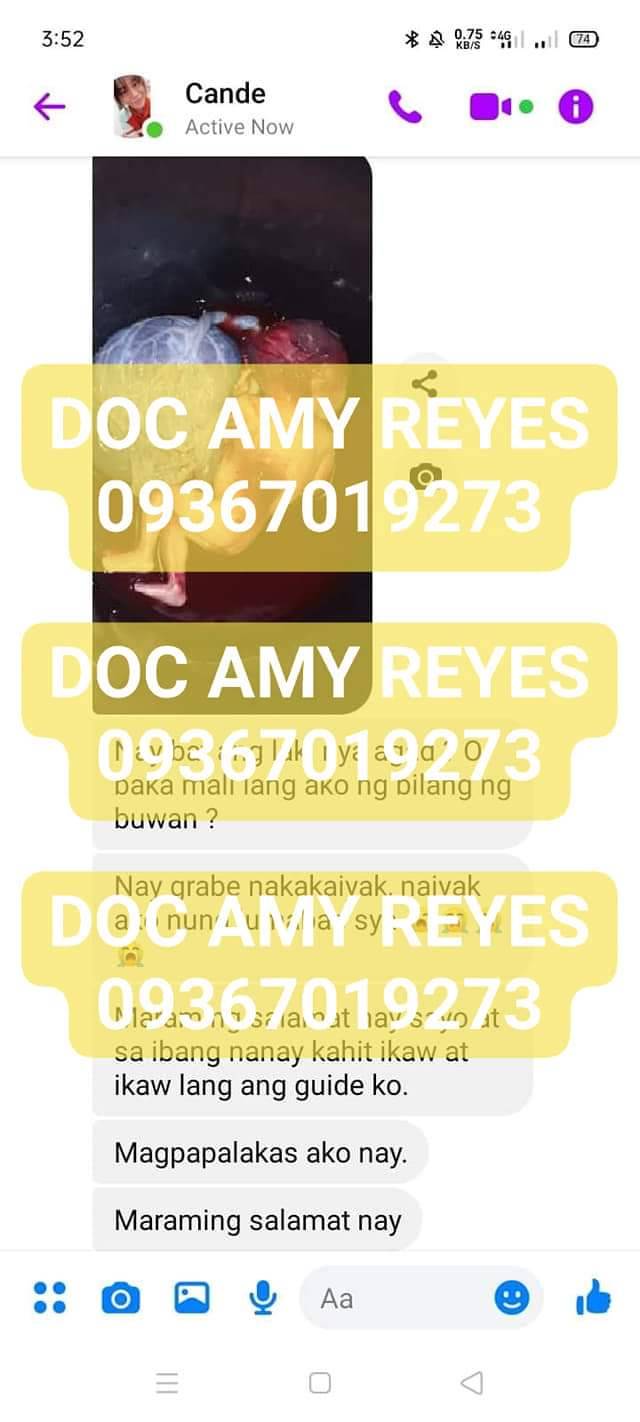The image size is (640, 1422).
Task: Tap the system back button
Action: [471, 1383]
